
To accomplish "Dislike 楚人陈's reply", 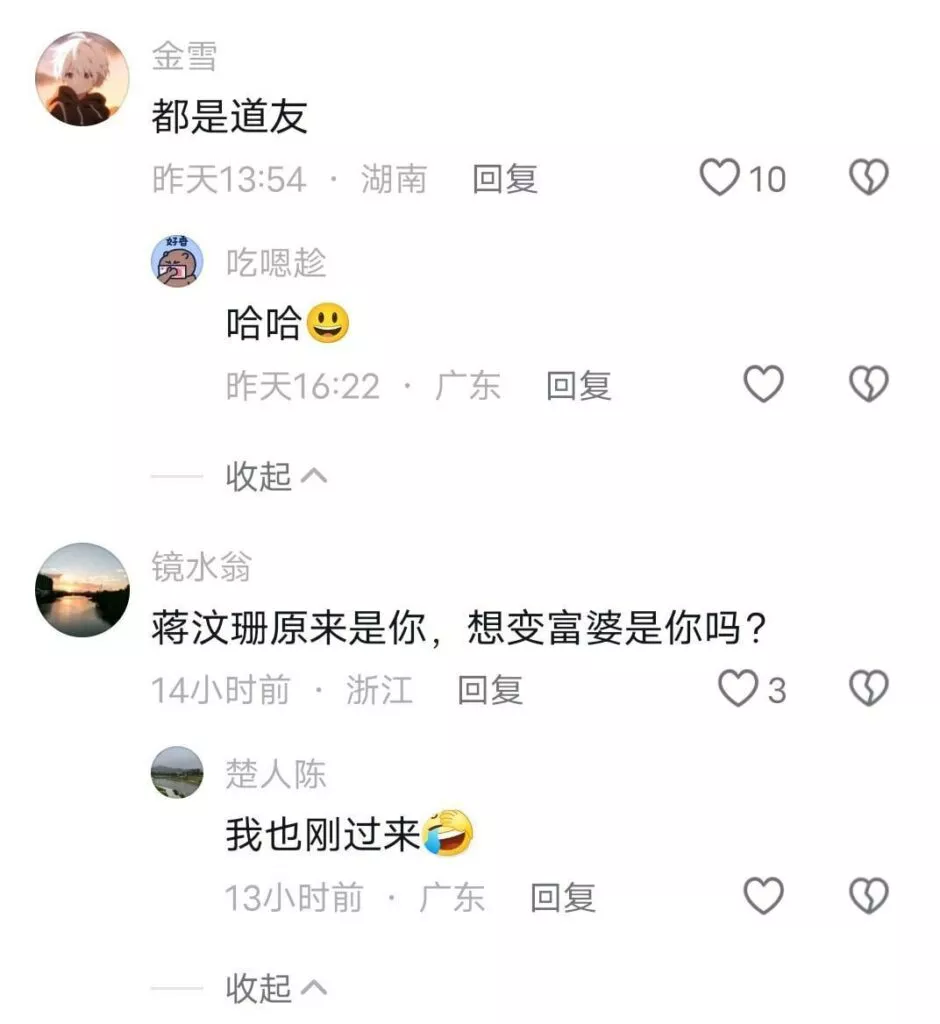I will (868, 897).
